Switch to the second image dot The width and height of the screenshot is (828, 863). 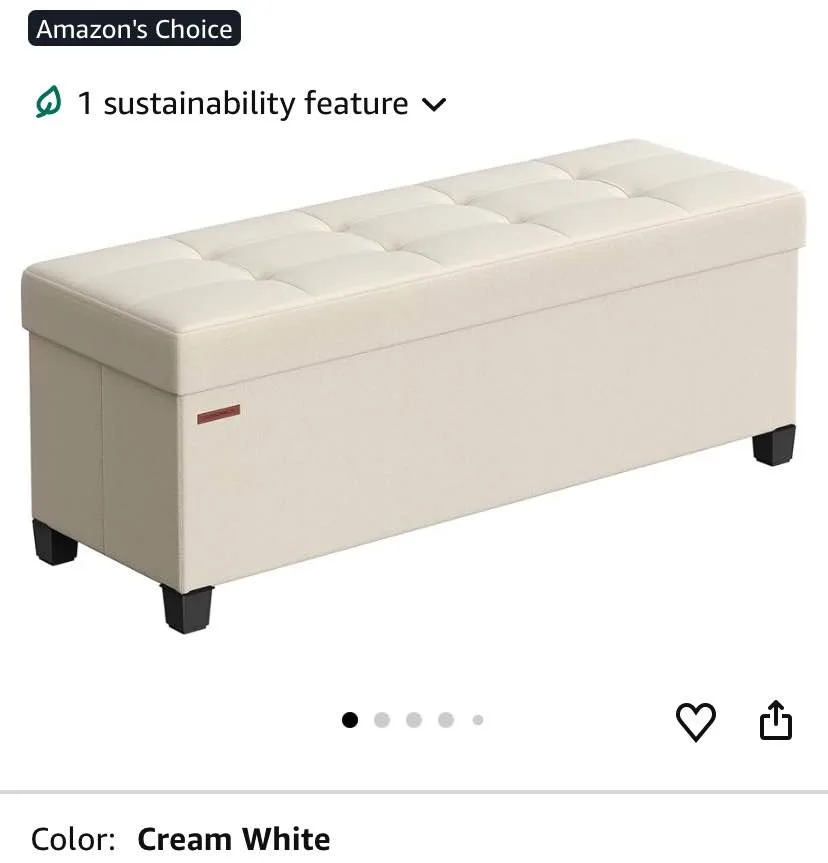(x=382, y=719)
